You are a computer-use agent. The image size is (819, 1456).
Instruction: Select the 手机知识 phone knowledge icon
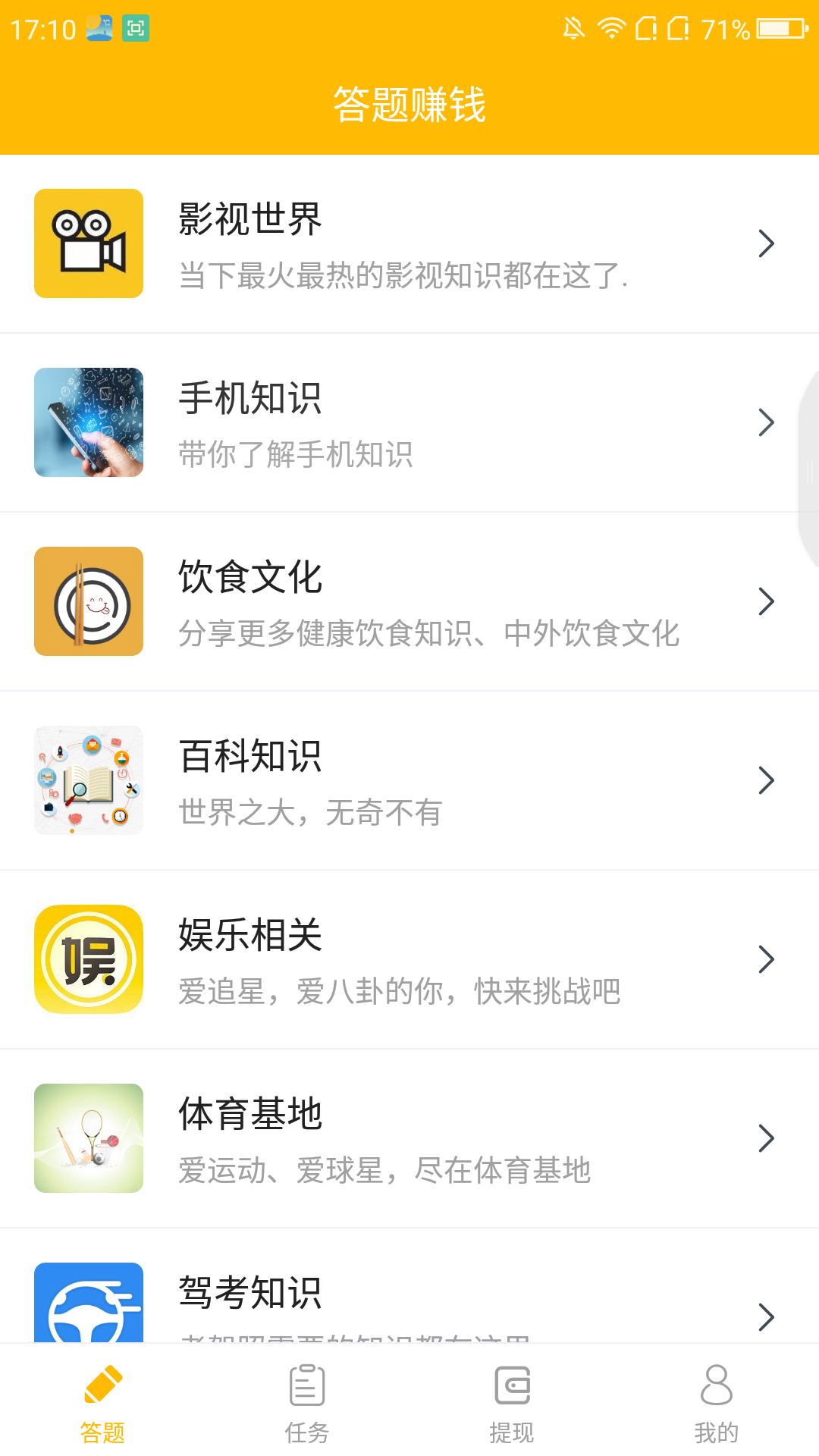88,422
